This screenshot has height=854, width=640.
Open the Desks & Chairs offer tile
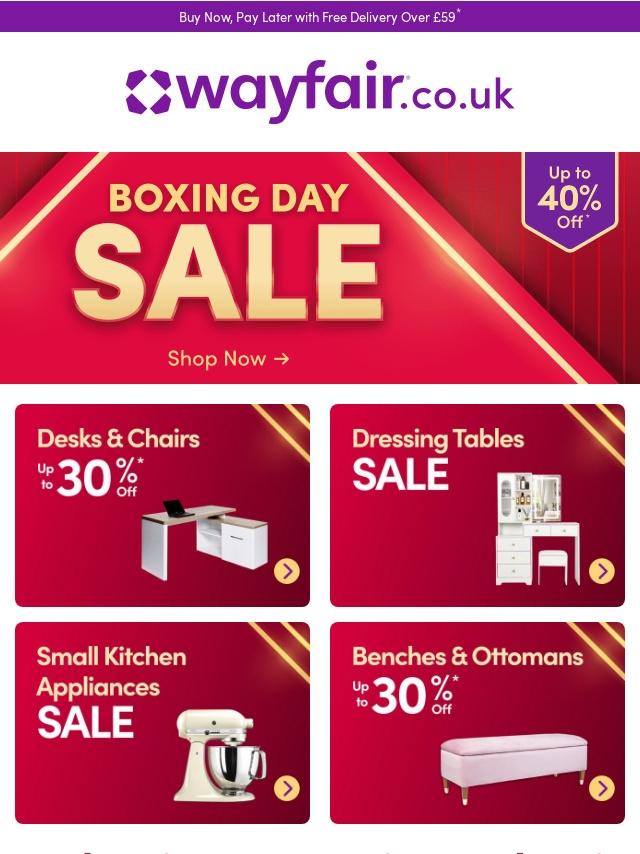[162, 505]
